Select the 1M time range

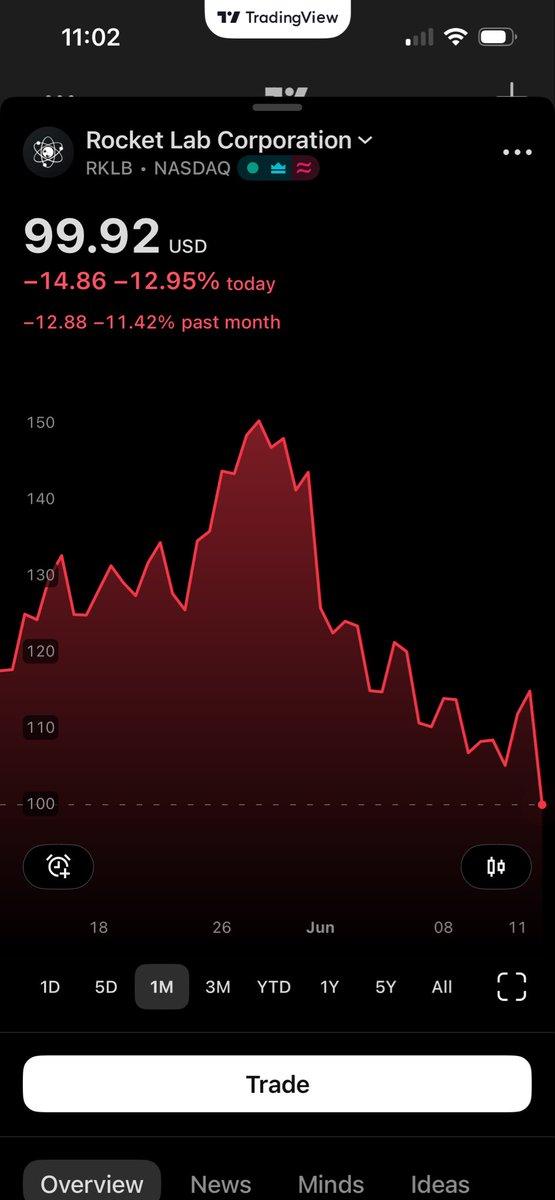162,987
